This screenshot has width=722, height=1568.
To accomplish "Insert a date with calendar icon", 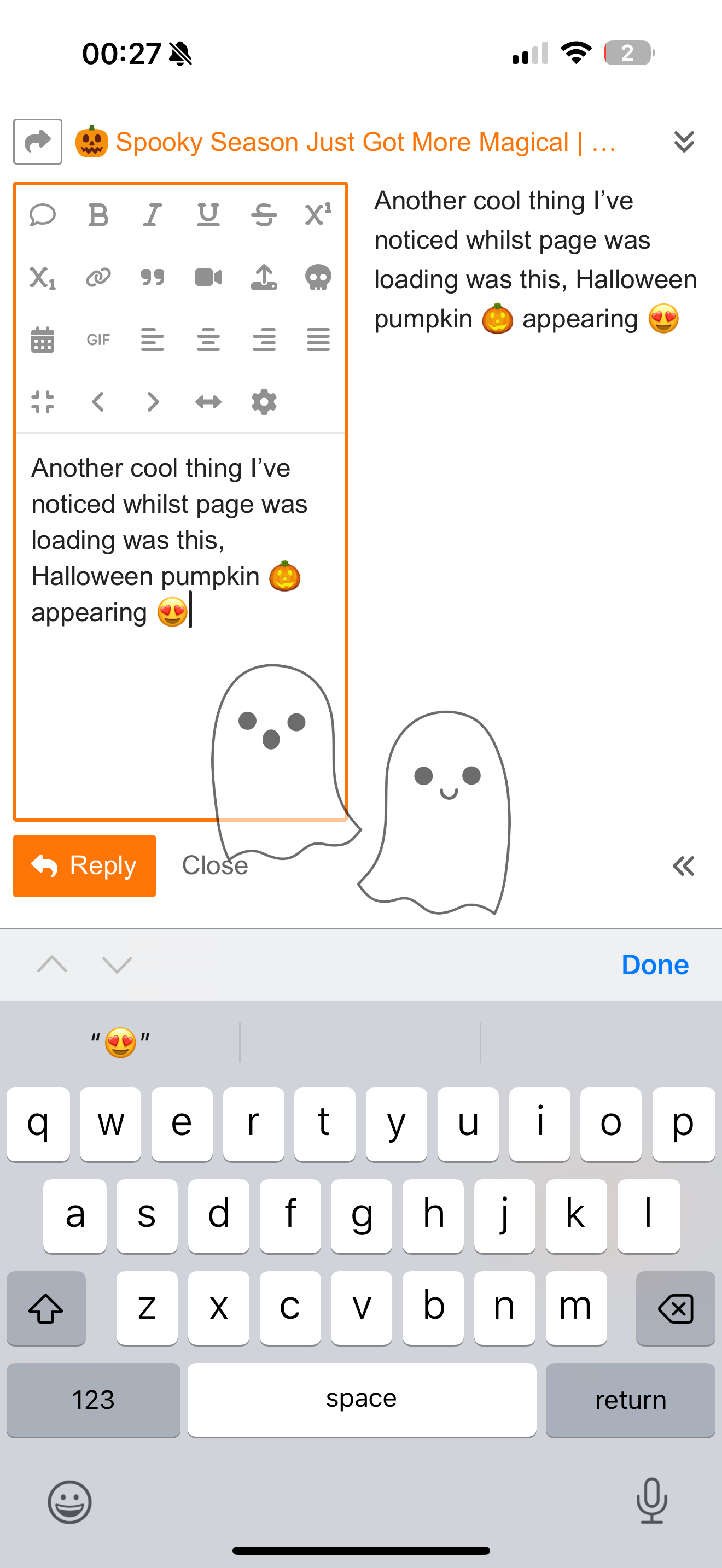I will (43, 340).
